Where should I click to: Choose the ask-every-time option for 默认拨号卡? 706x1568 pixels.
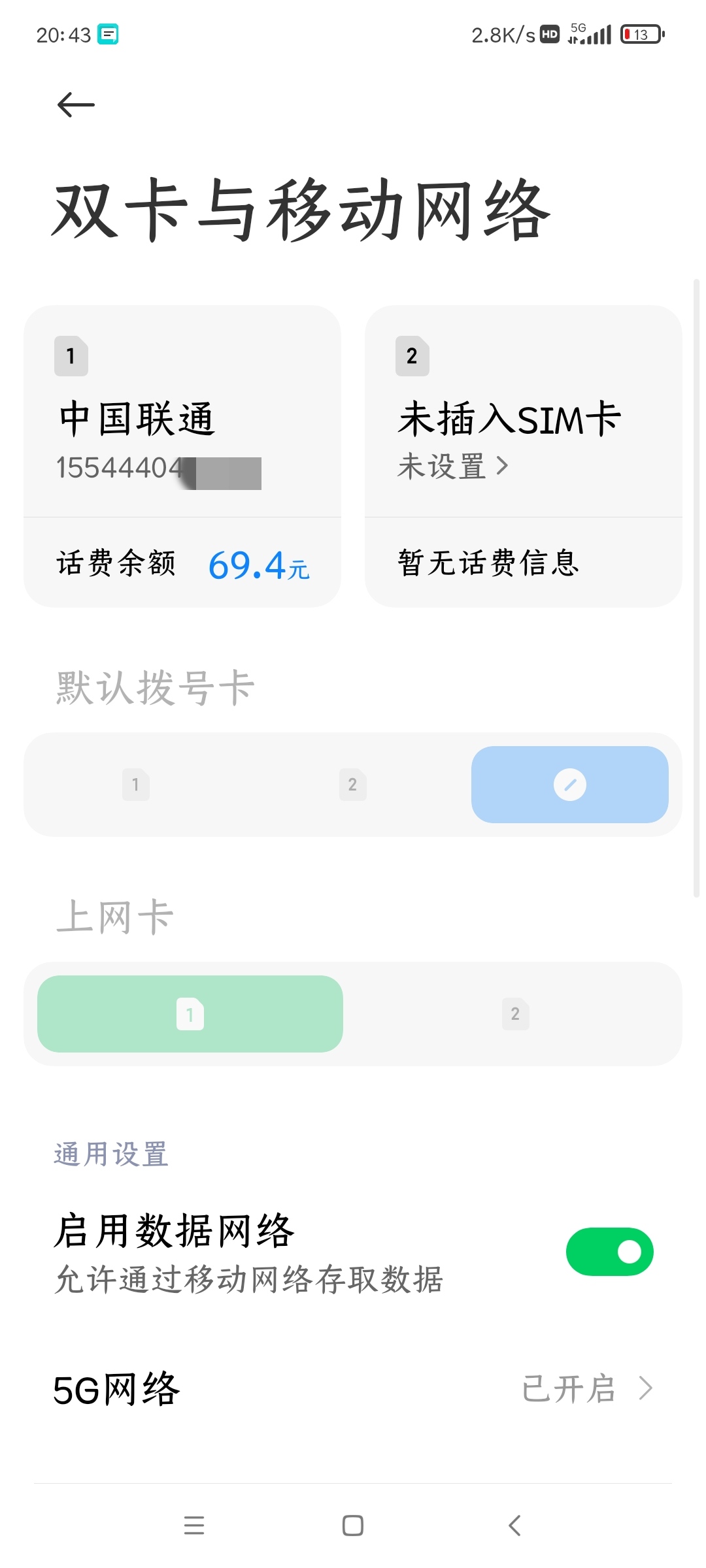coord(570,784)
